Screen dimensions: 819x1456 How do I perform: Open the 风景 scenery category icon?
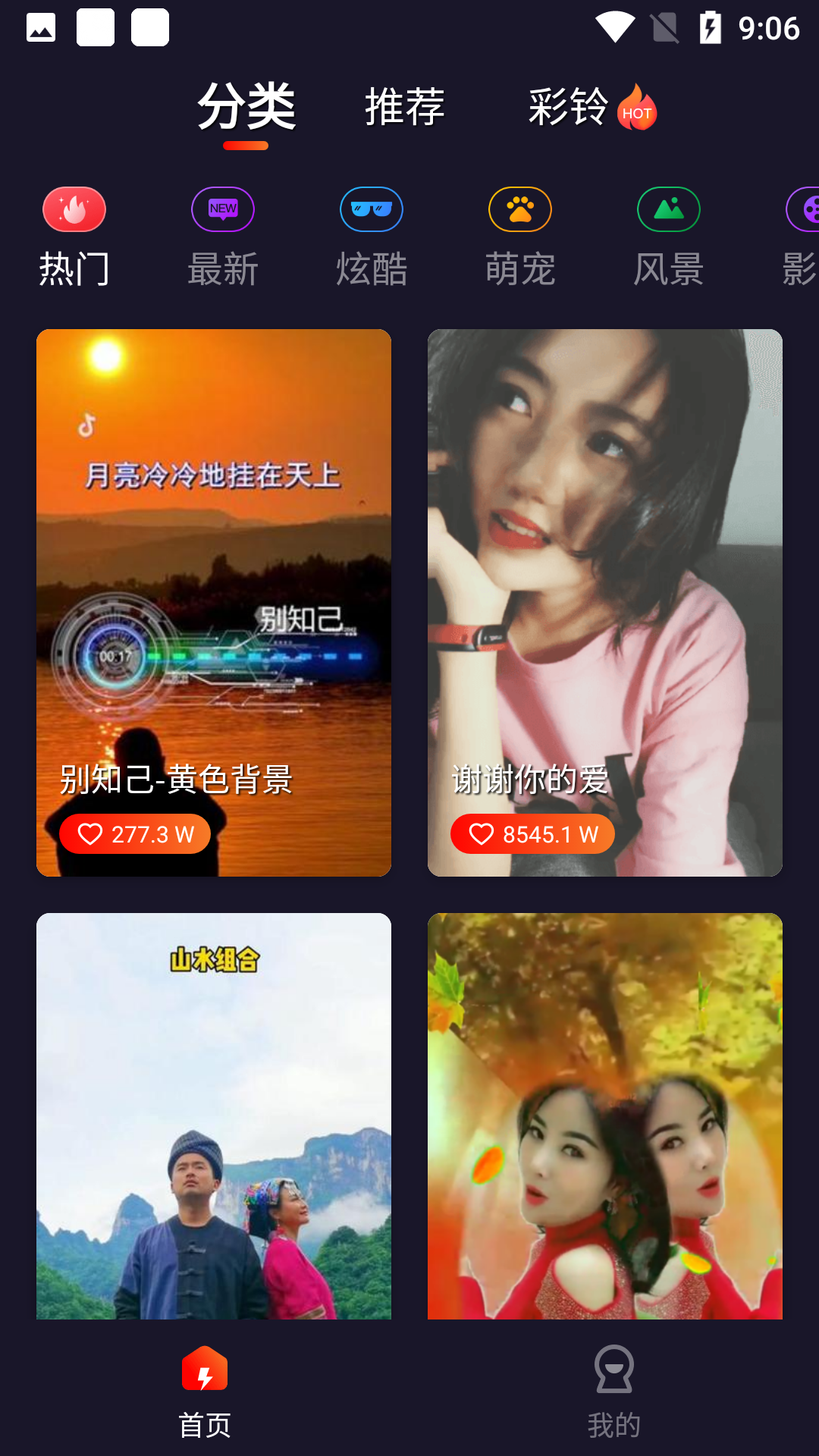[668, 209]
